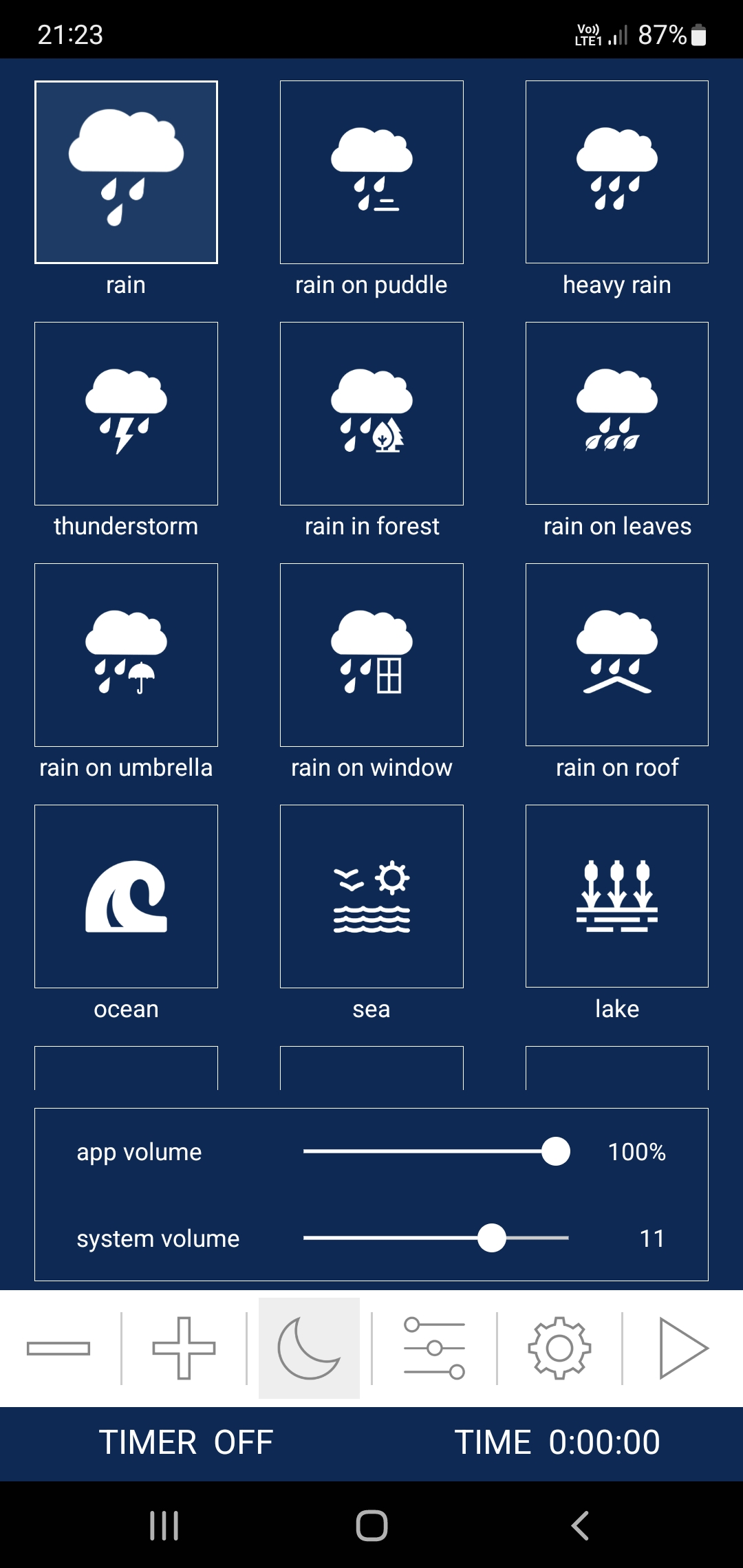Open the mixer sliders icon
This screenshot has height=1568, width=743.
coord(434,1348)
